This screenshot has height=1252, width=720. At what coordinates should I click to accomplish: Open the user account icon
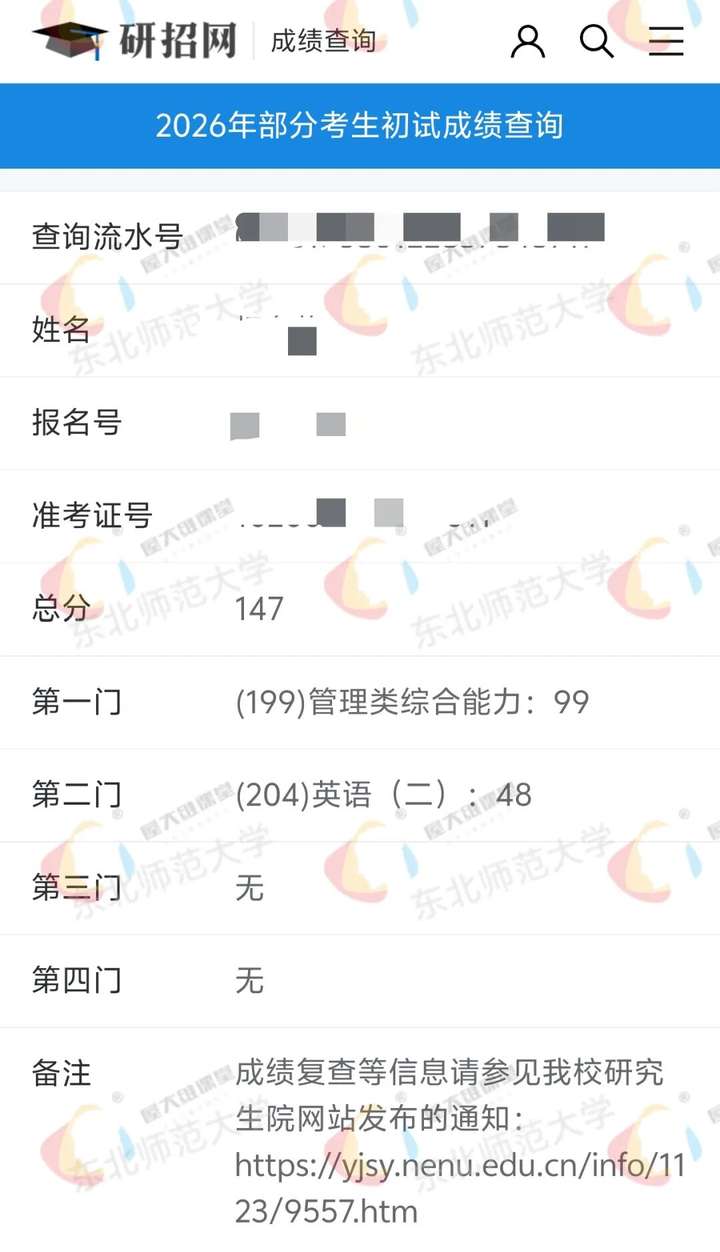tap(528, 41)
